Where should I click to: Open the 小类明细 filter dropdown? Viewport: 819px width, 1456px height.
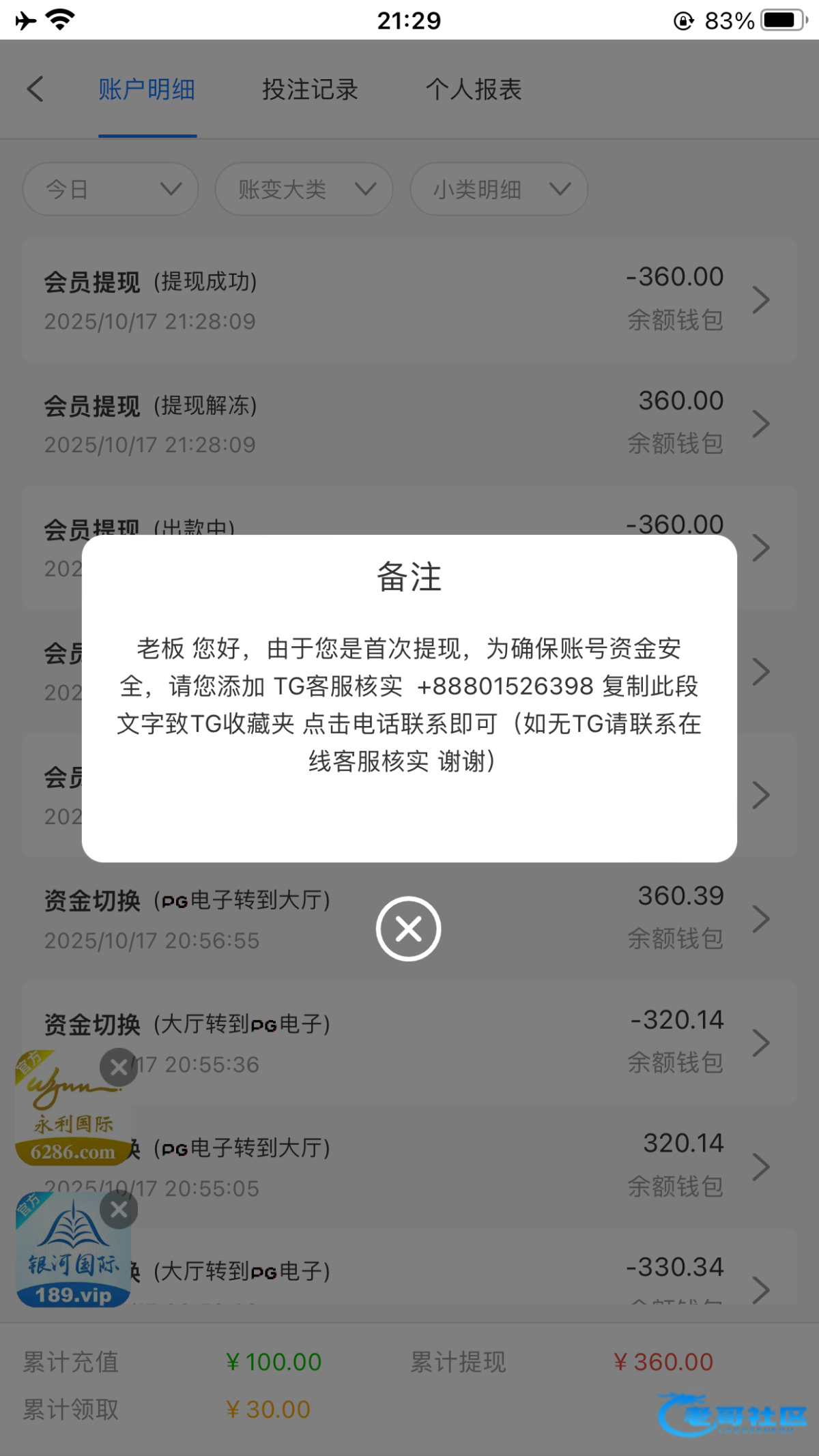point(499,189)
